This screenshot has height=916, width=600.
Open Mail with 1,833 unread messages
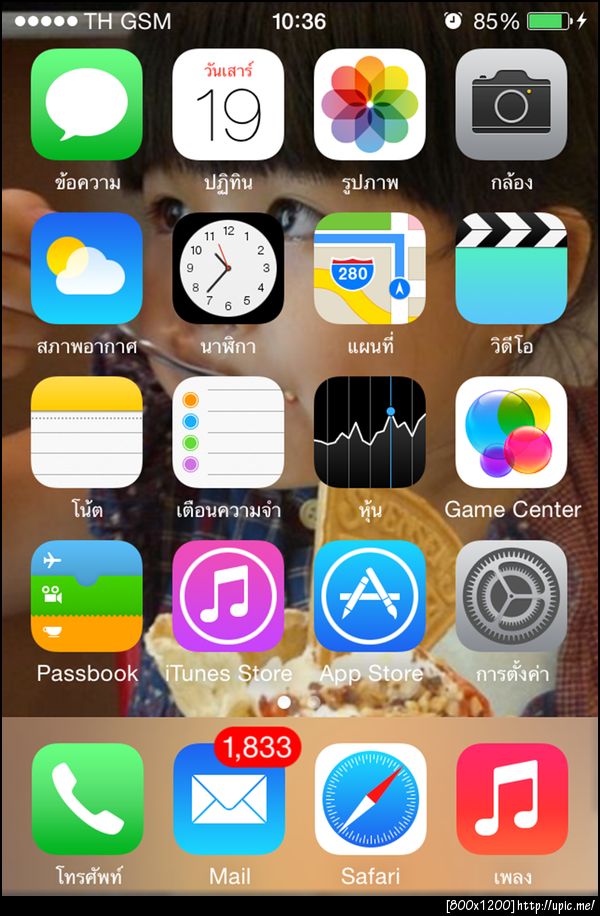[228, 798]
